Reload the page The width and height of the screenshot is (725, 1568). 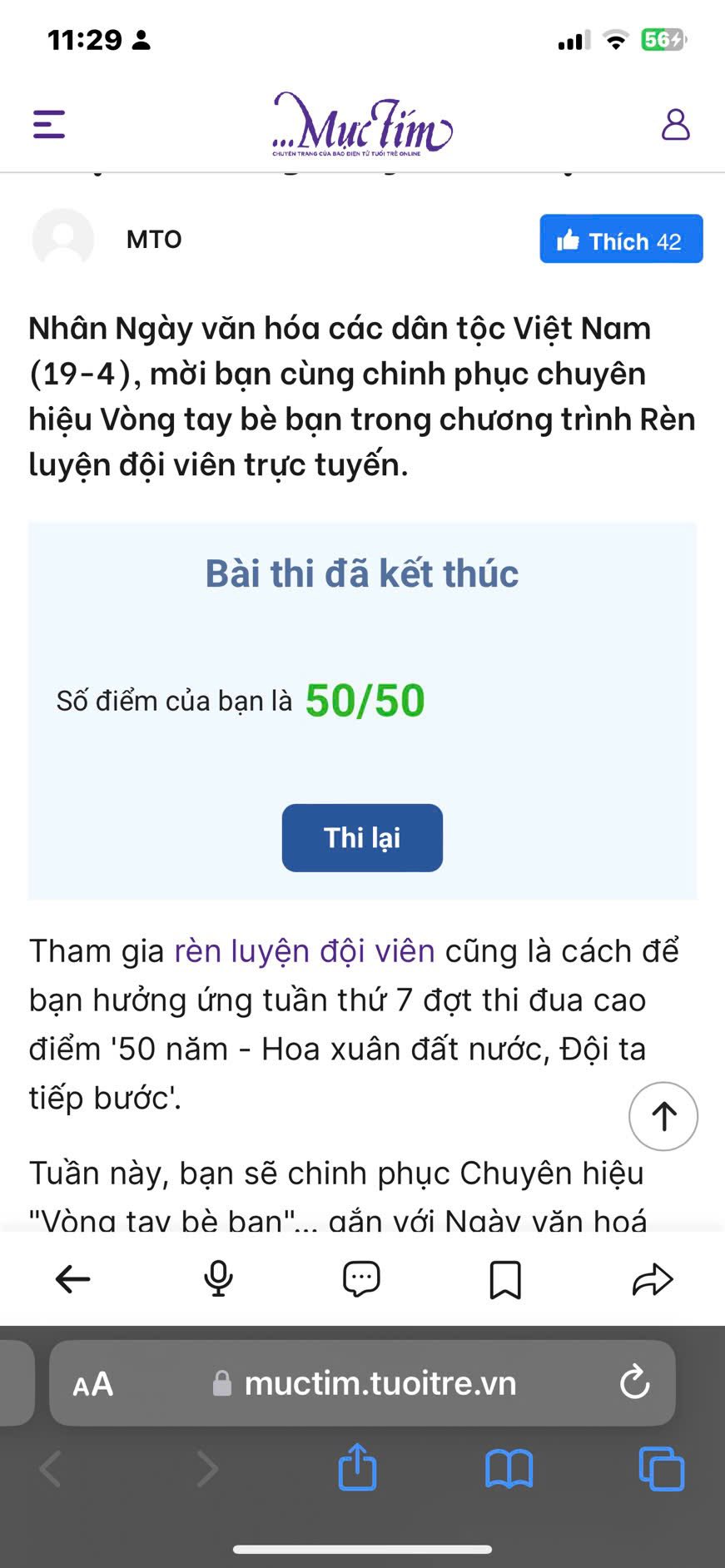pyautogui.click(x=634, y=1383)
